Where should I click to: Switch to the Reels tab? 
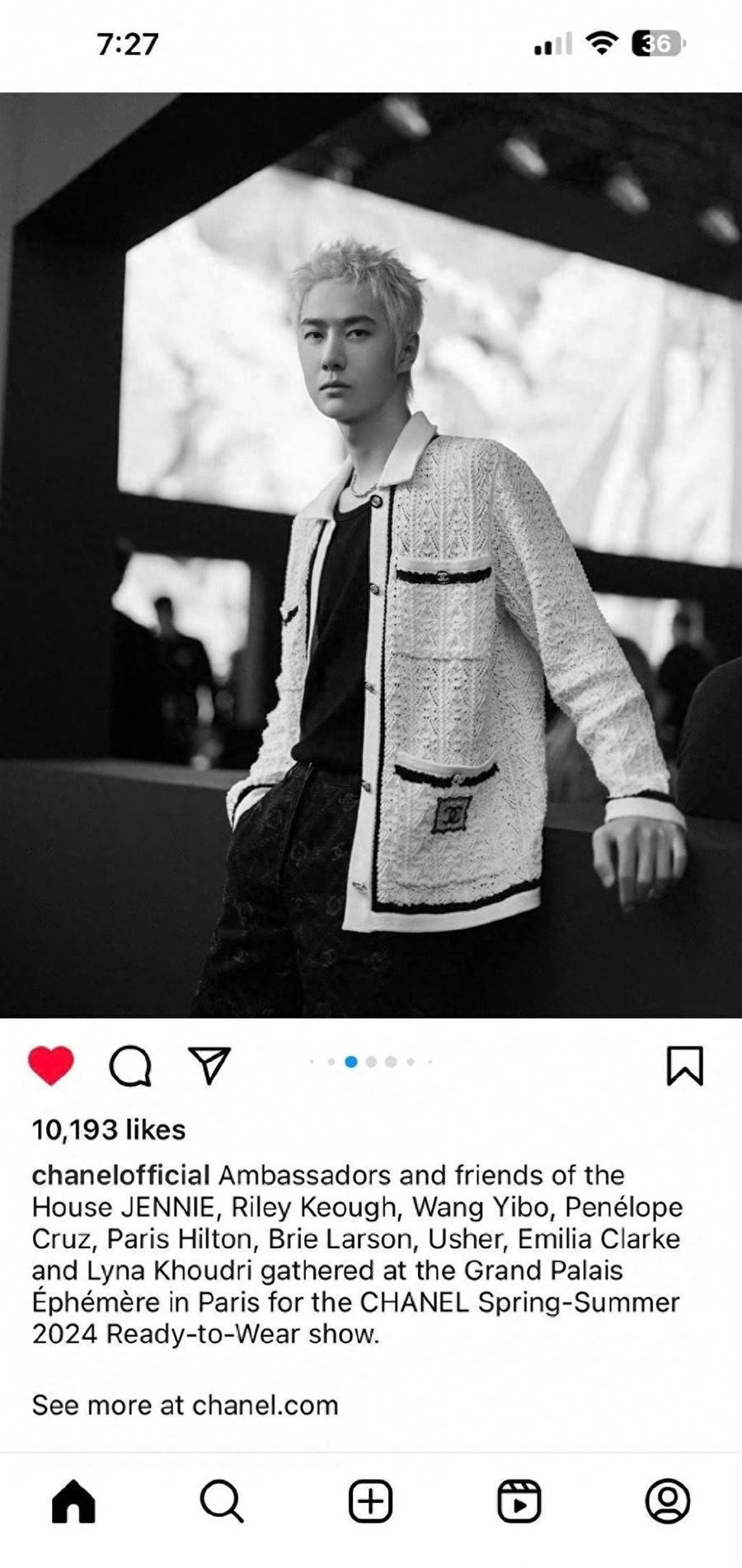coord(519,1500)
